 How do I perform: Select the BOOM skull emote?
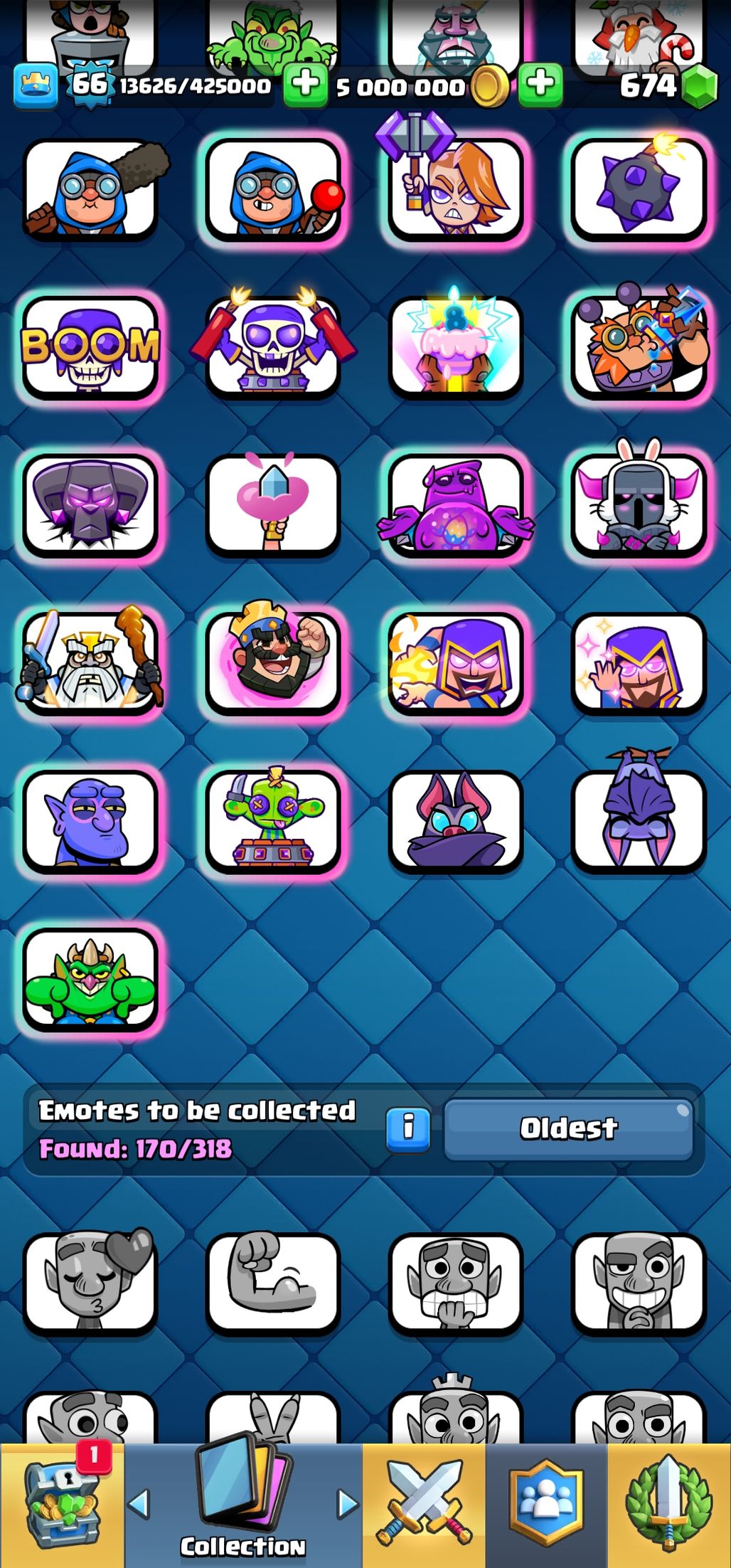[x=90, y=346]
